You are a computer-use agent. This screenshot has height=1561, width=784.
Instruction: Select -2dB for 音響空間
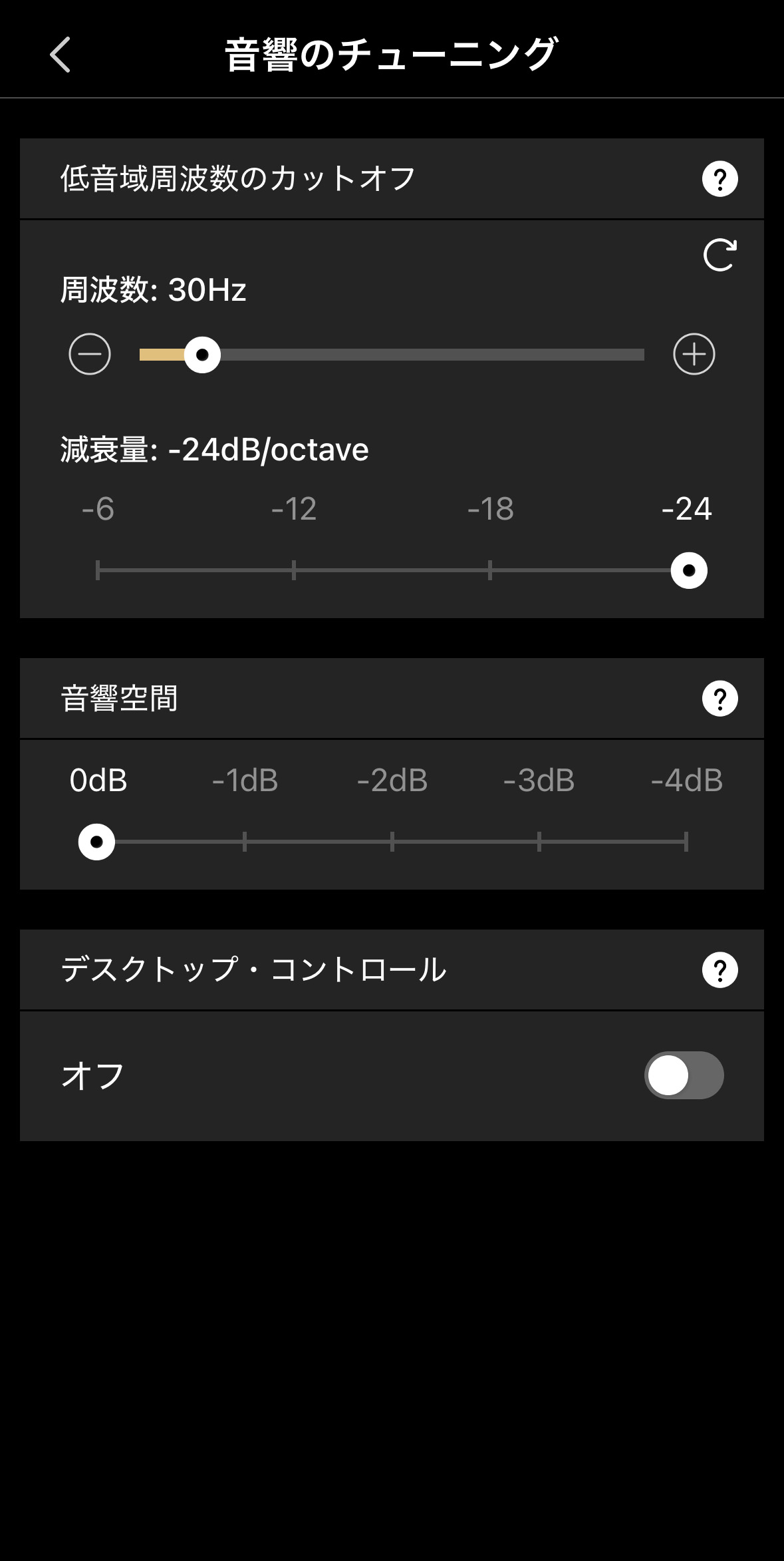coord(392,840)
